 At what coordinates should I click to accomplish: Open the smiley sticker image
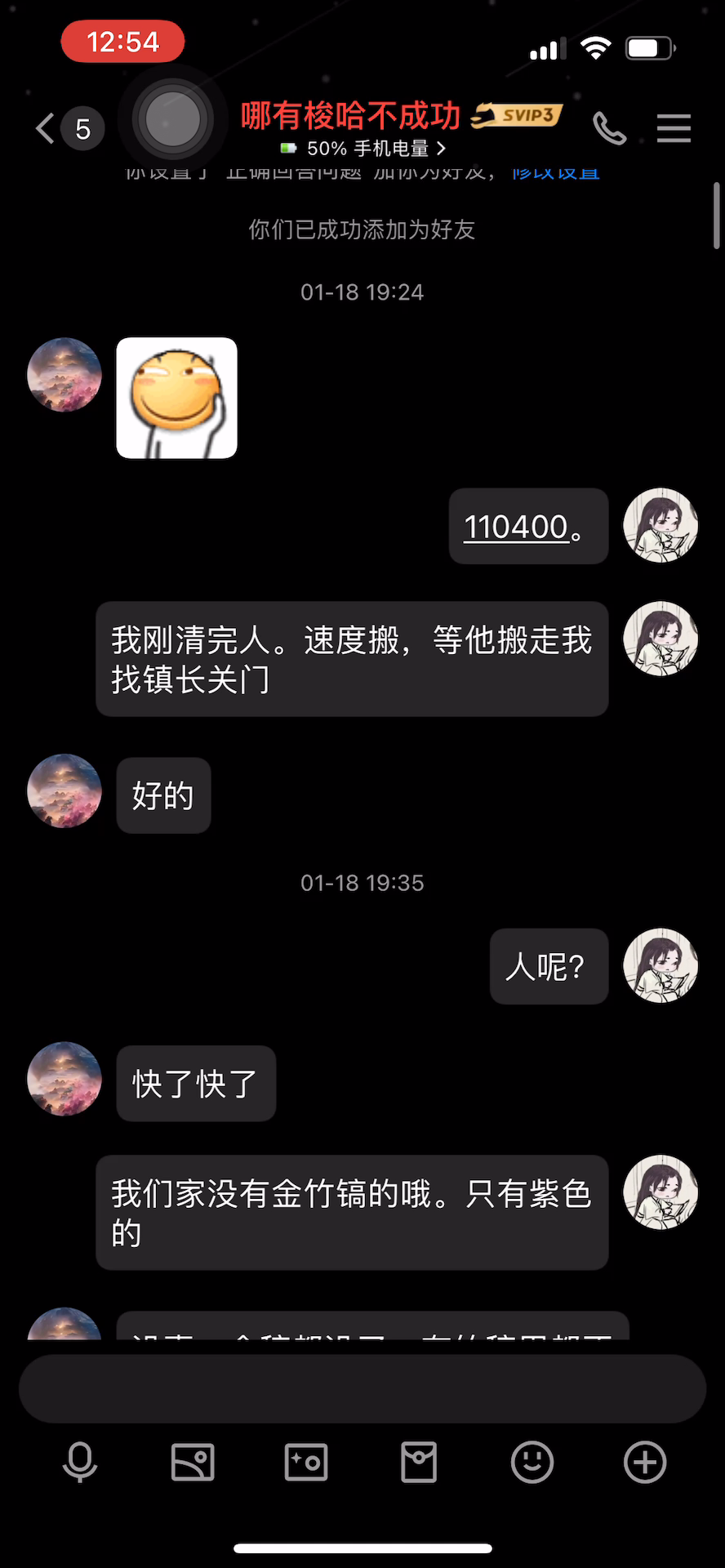point(176,398)
